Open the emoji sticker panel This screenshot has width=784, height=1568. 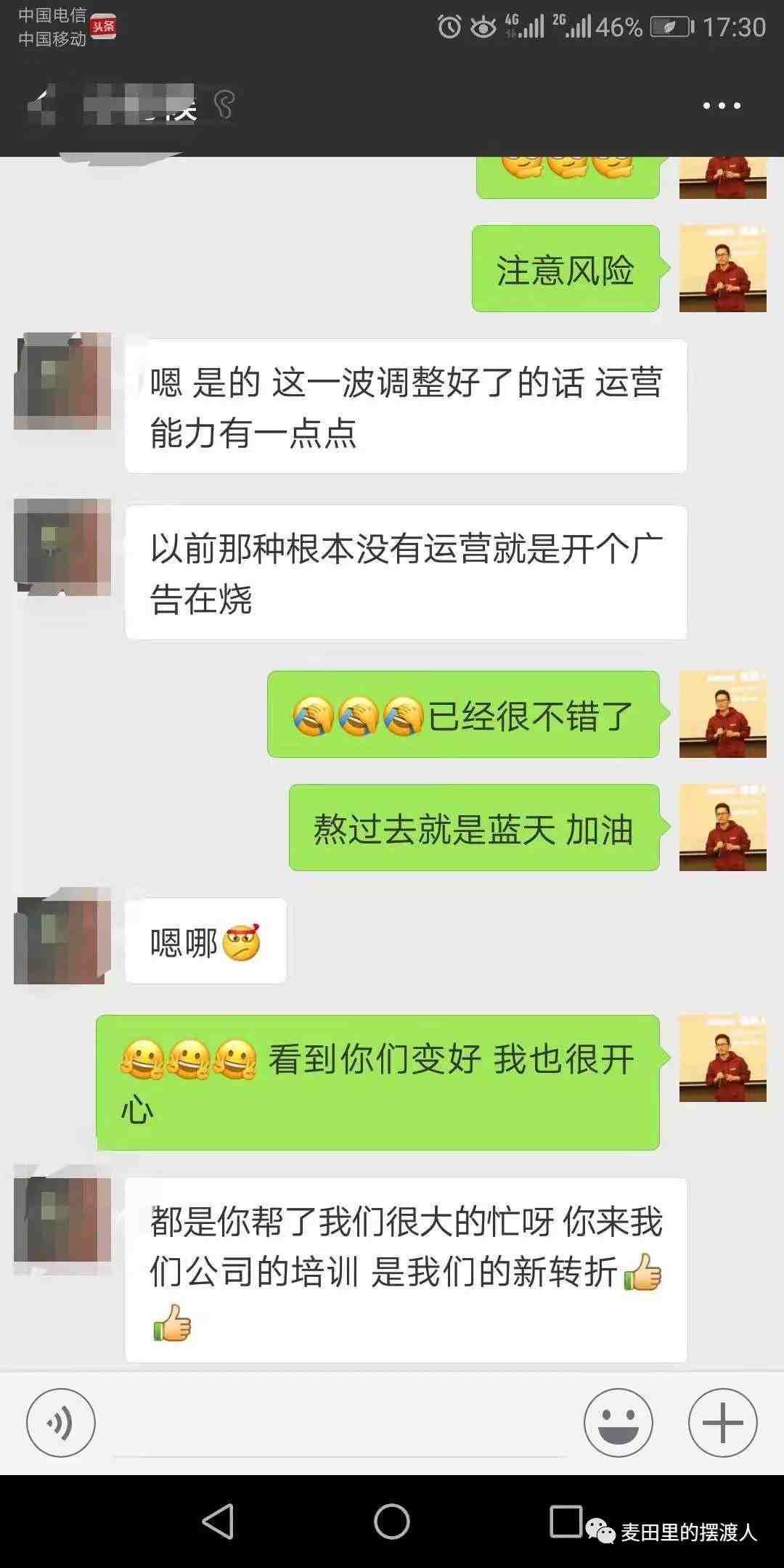(618, 1423)
